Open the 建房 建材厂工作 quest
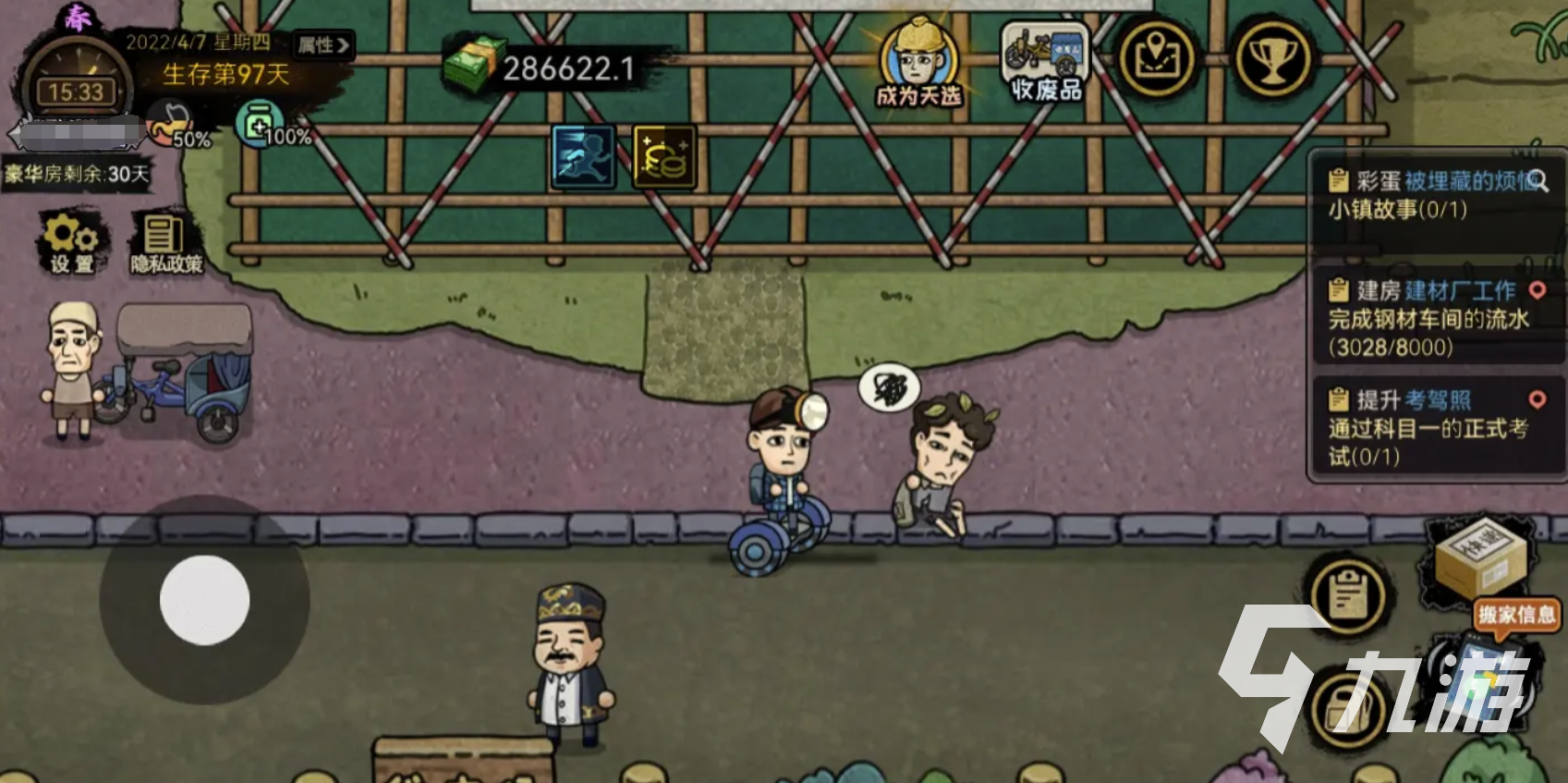The image size is (1568, 783). coord(1432,318)
